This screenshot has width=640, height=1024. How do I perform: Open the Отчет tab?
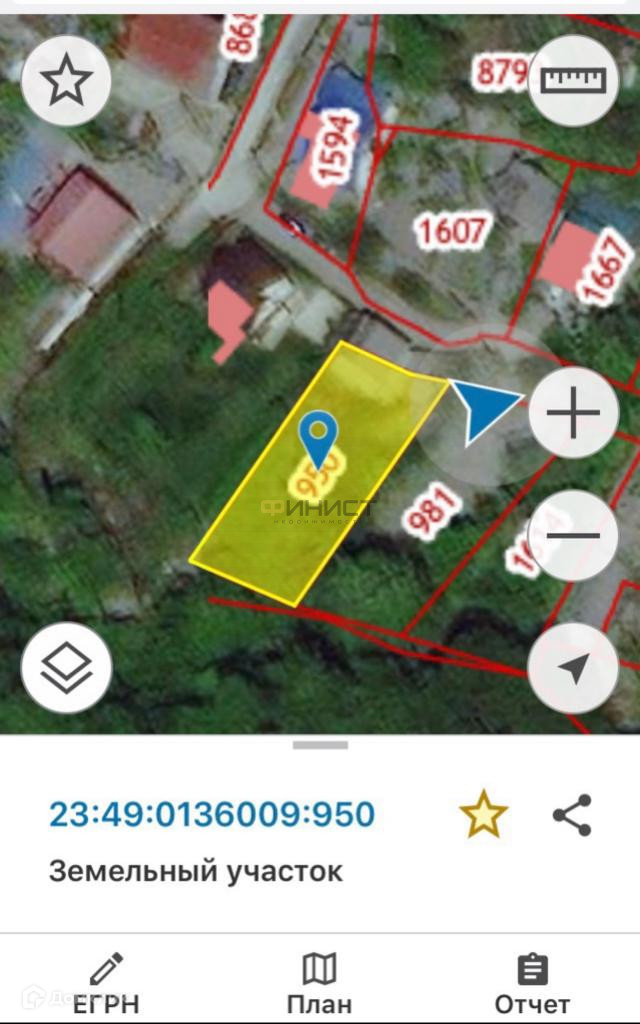(532, 984)
